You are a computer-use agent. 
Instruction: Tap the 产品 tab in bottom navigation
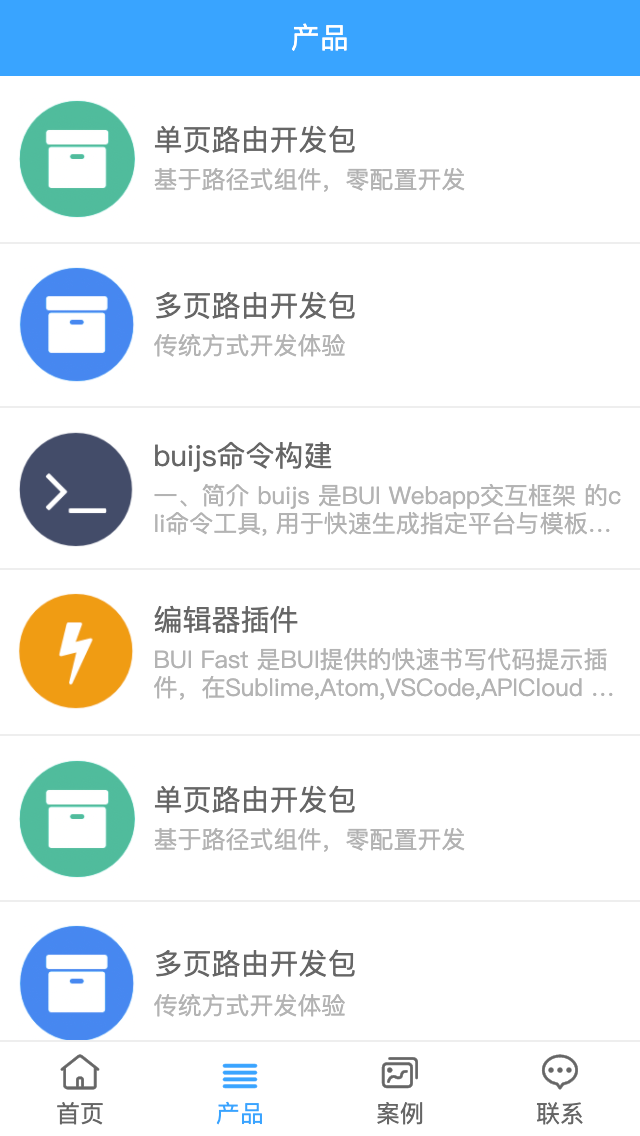point(240,1089)
